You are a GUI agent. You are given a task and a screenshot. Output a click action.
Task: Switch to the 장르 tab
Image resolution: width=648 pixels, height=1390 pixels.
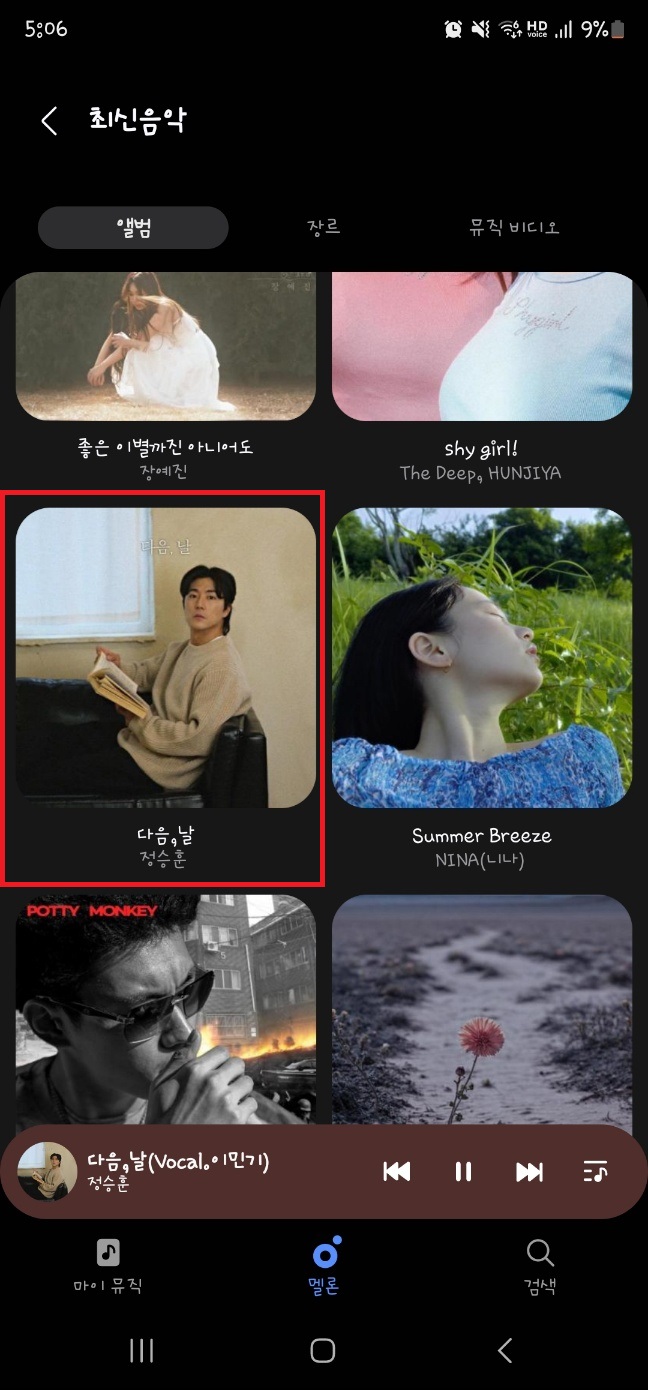point(323,227)
